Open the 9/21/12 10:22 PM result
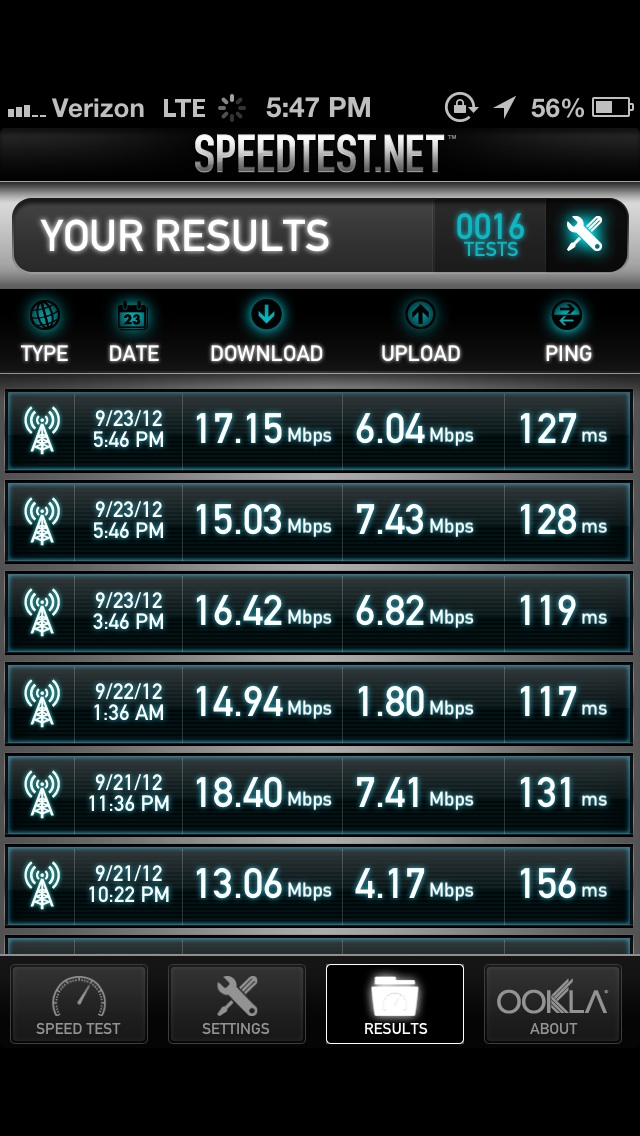The height and width of the screenshot is (1136, 640). click(319, 886)
